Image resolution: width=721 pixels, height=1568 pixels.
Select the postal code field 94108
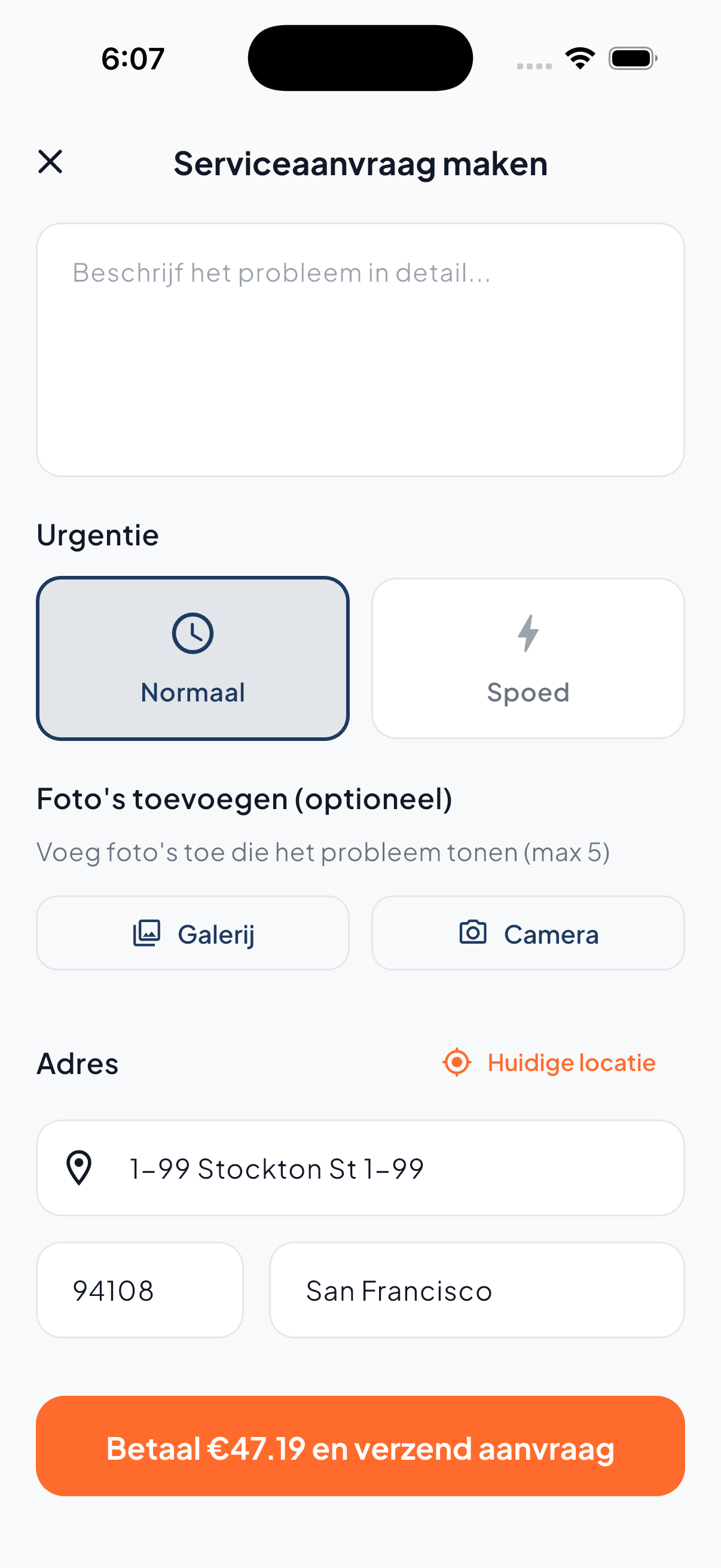tap(139, 1290)
